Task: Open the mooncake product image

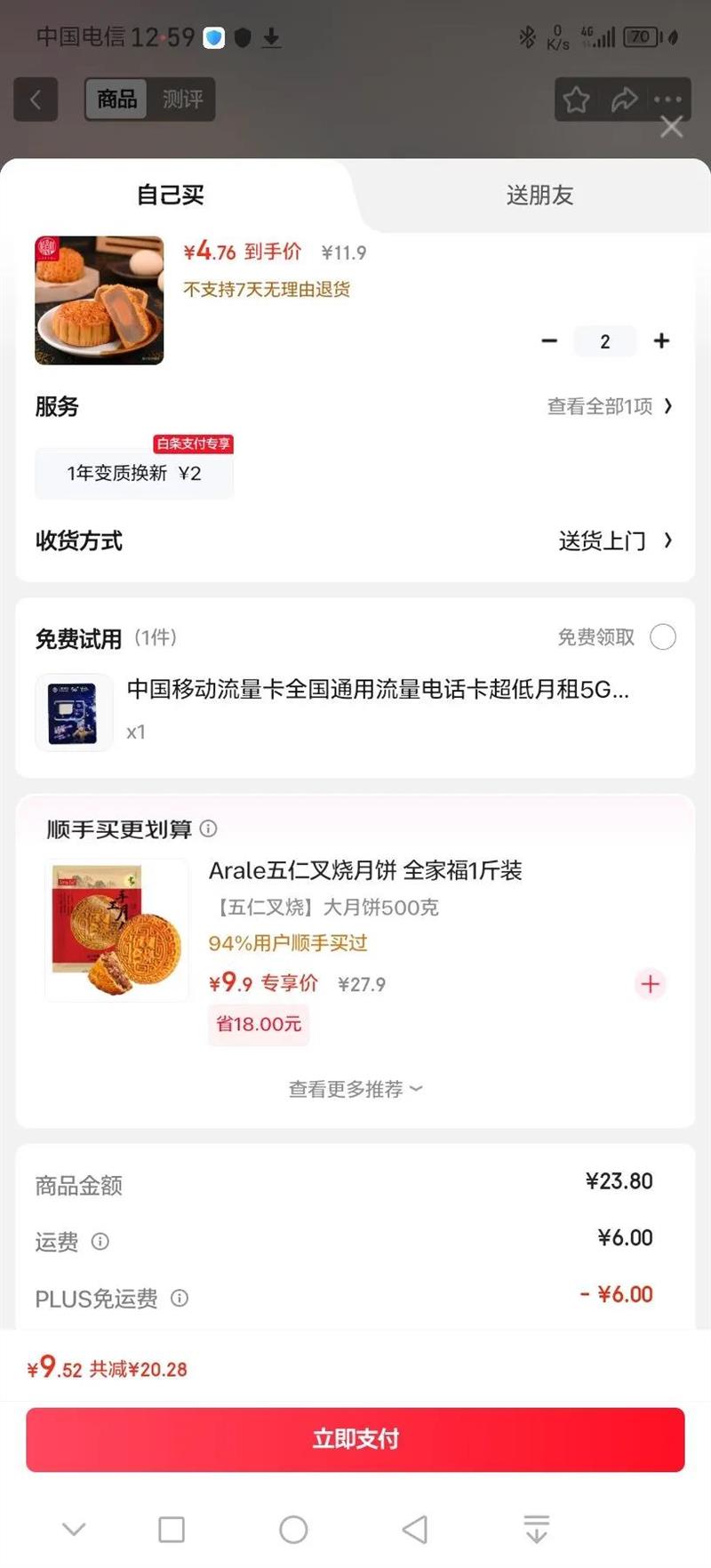Action: [100, 300]
